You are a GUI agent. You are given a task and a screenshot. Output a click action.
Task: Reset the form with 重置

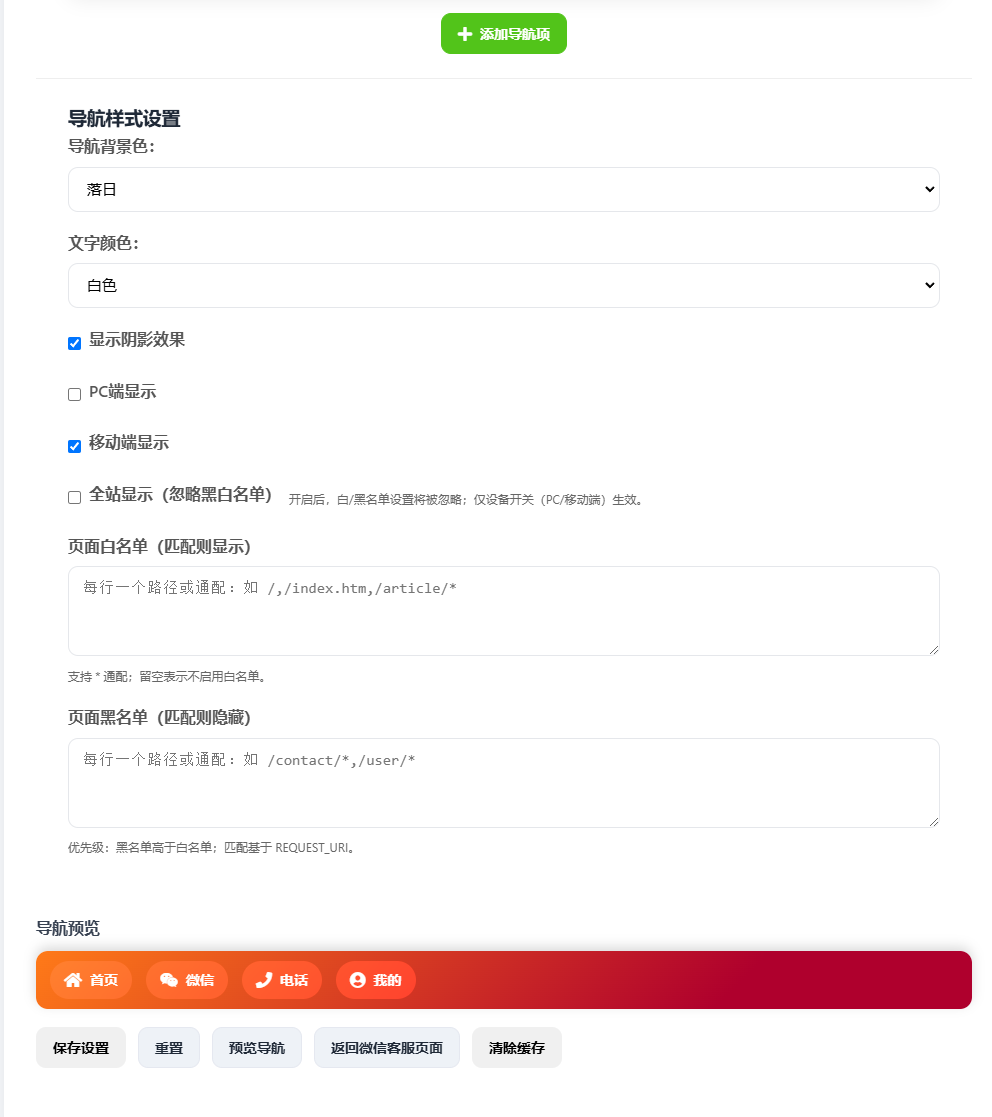click(169, 1048)
